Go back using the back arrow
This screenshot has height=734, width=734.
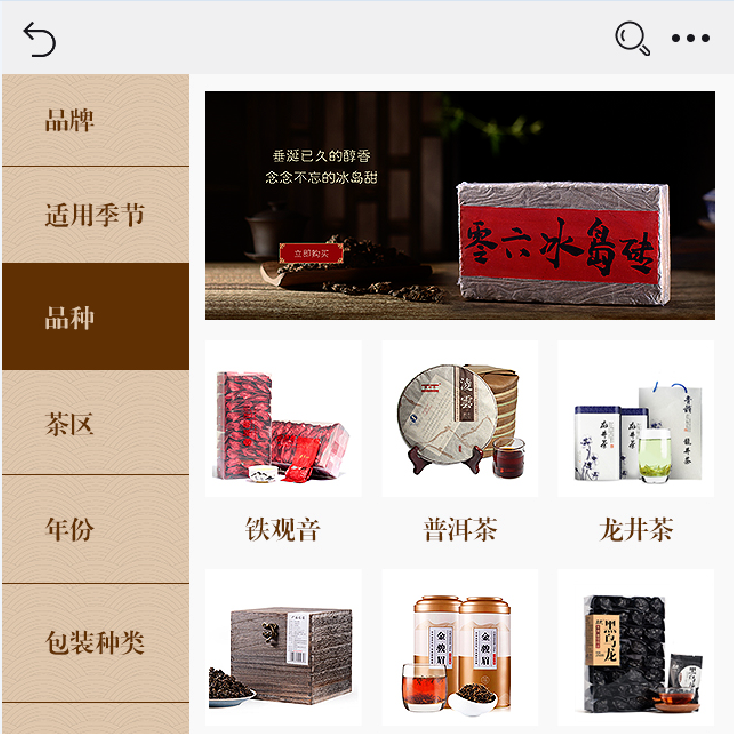coord(40,39)
